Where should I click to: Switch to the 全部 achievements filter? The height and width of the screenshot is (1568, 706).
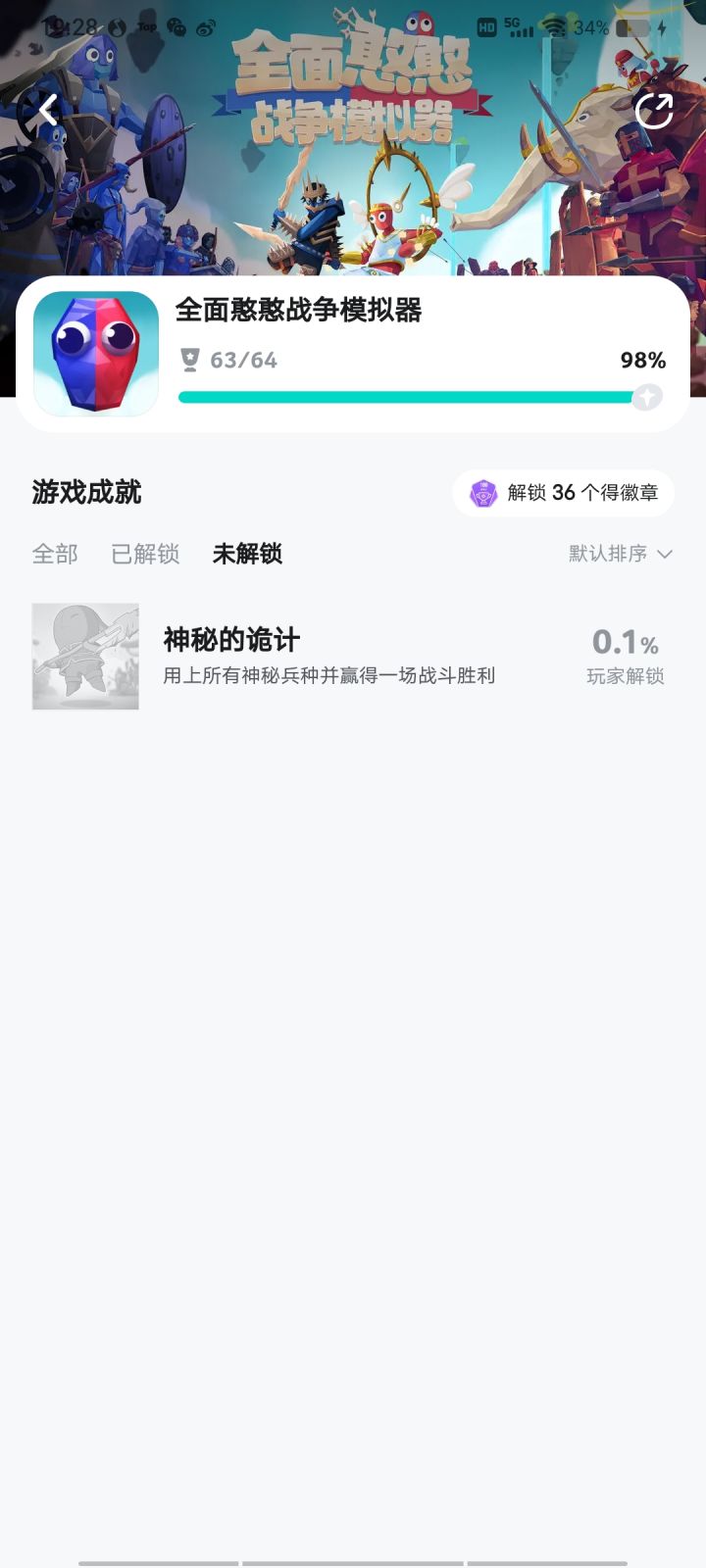[x=55, y=555]
